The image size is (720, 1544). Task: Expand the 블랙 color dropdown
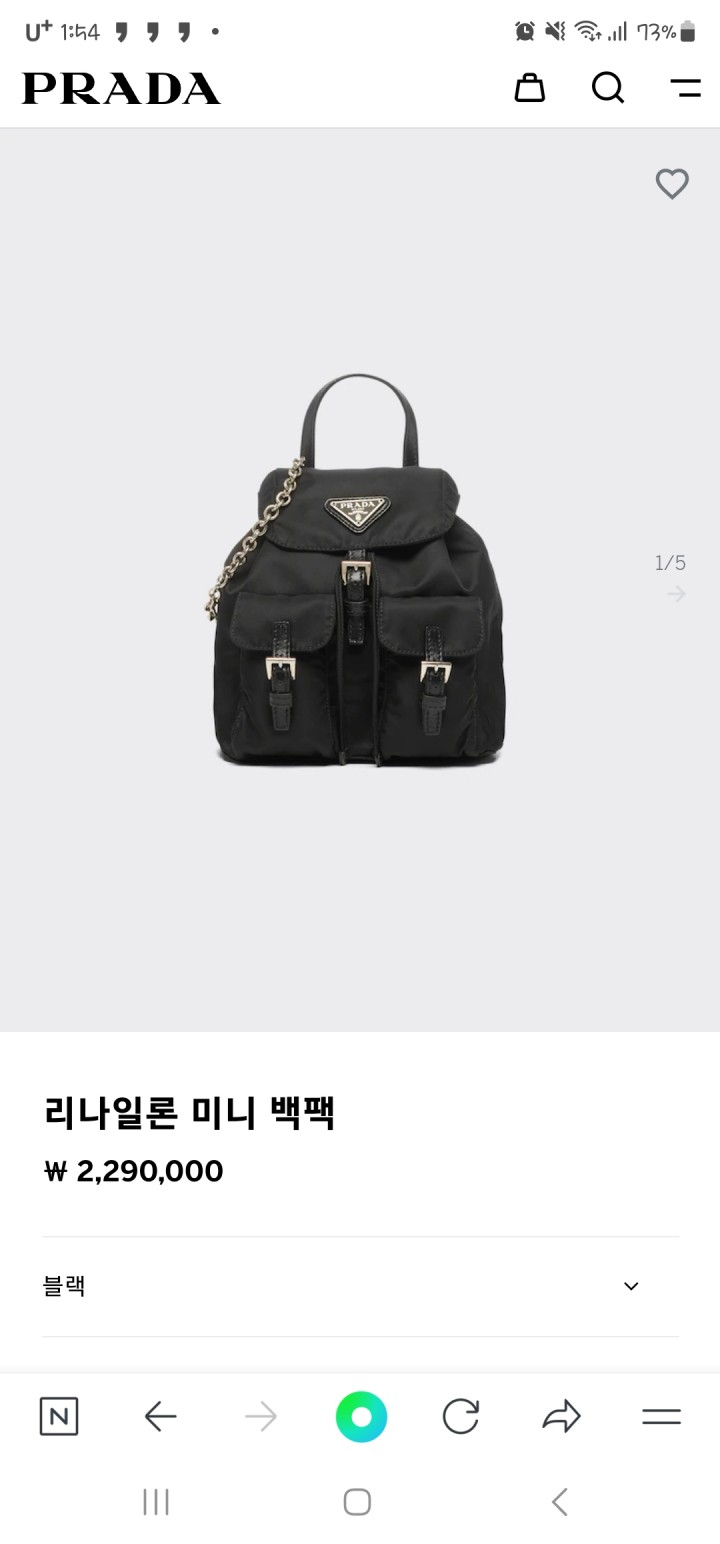point(630,1286)
